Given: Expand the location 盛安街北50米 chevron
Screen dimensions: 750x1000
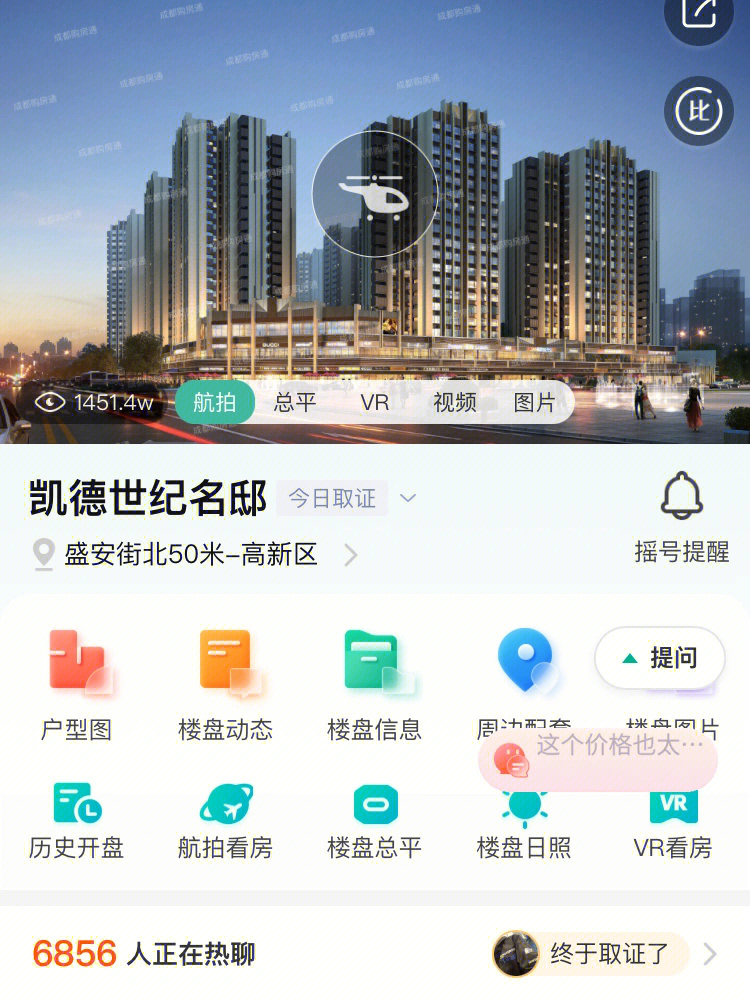Looking at the screenshot, I should point(350,554).
